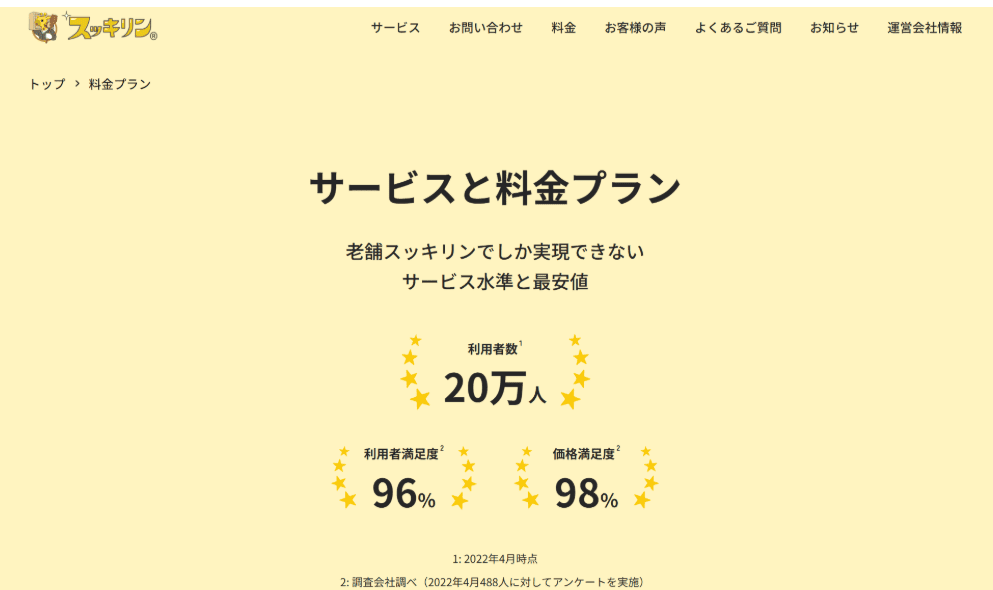Open the サービス menu item

[395, 28]
